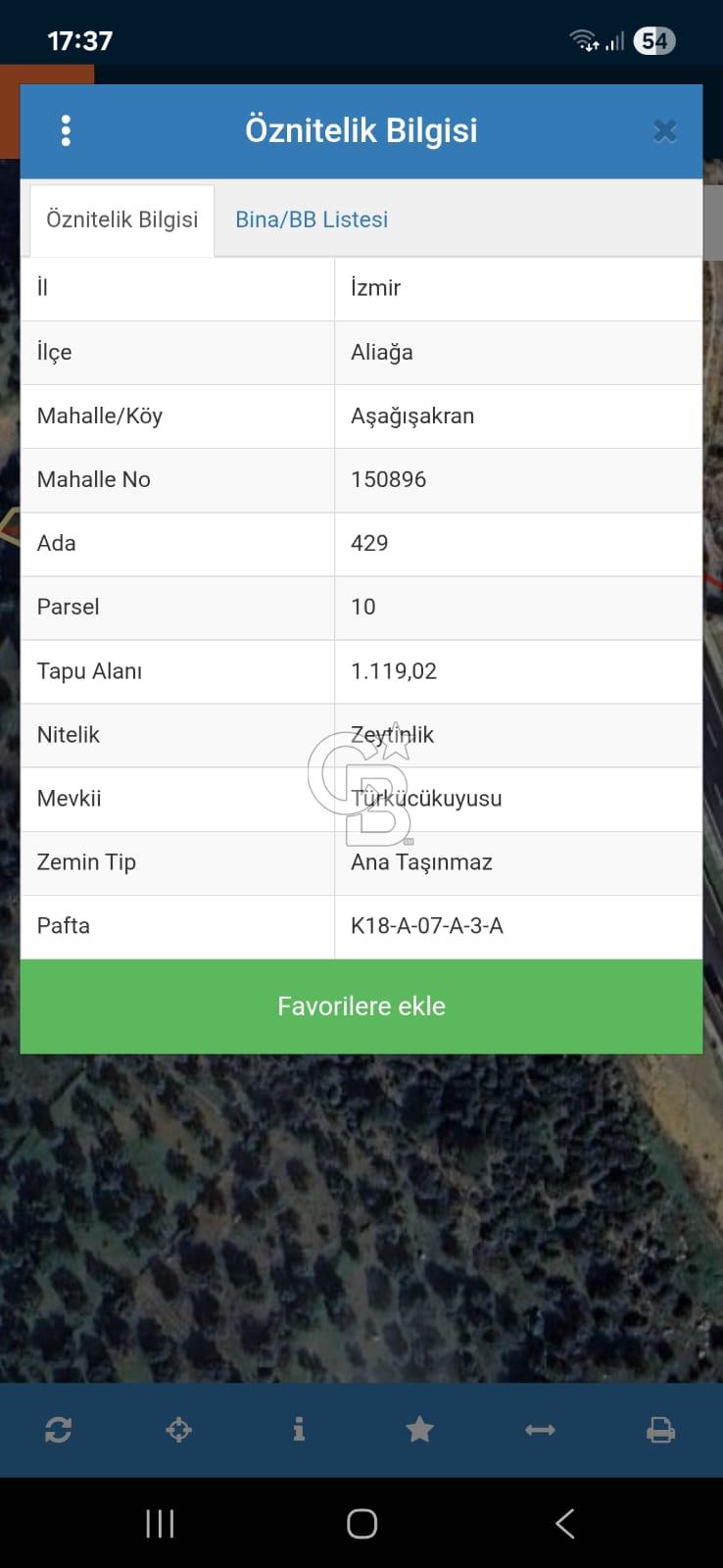The width and height of the screenshot is (723, 1568).
Task: Switch to the Bina/BB Listesi tab
Action: click(311, 219)
